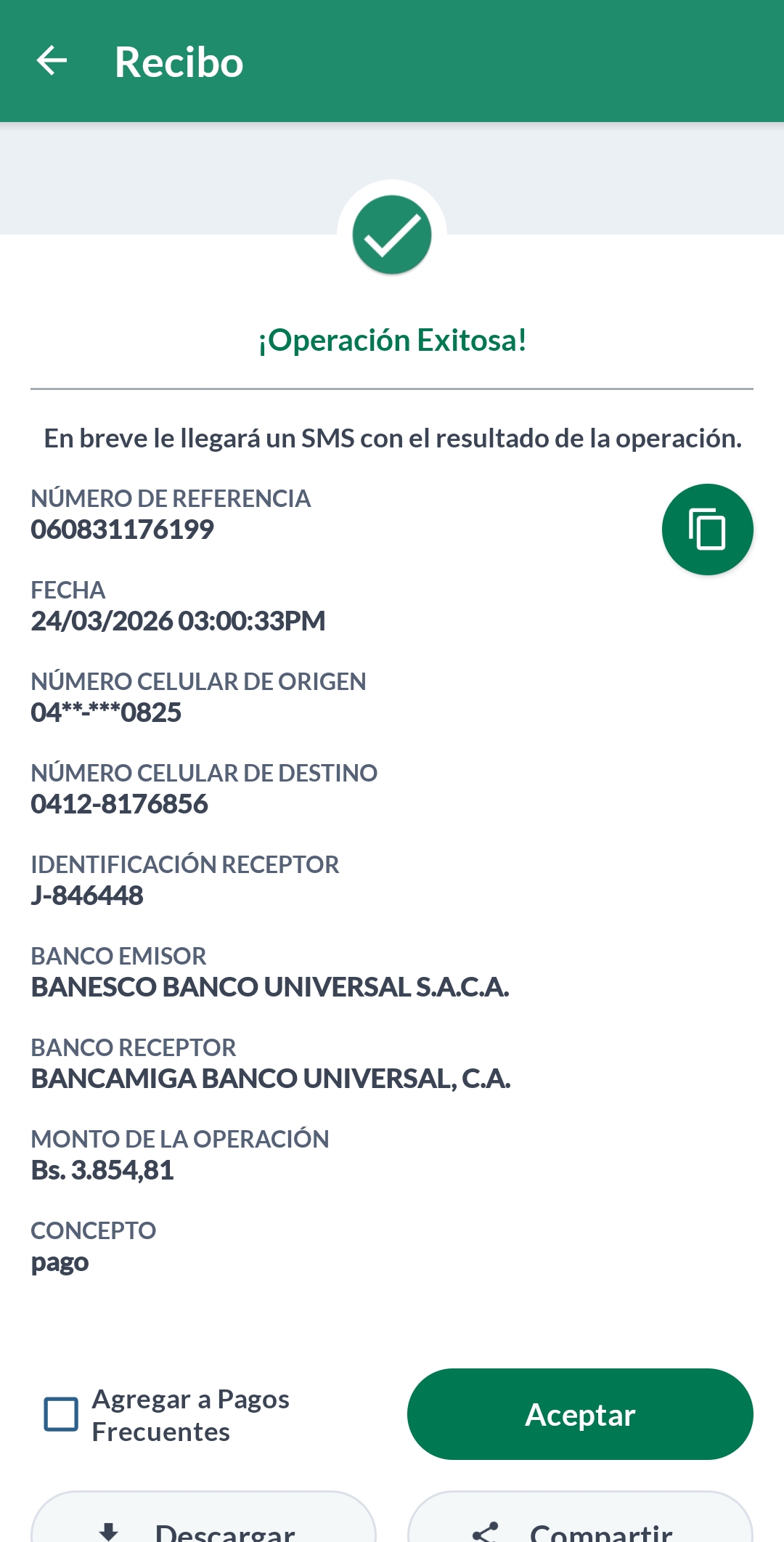The height and width of the screenshot is (1542, 784).
Task: Check Agregar a Pagos Frecuentes box
Action: click(x=62, y=1414)
